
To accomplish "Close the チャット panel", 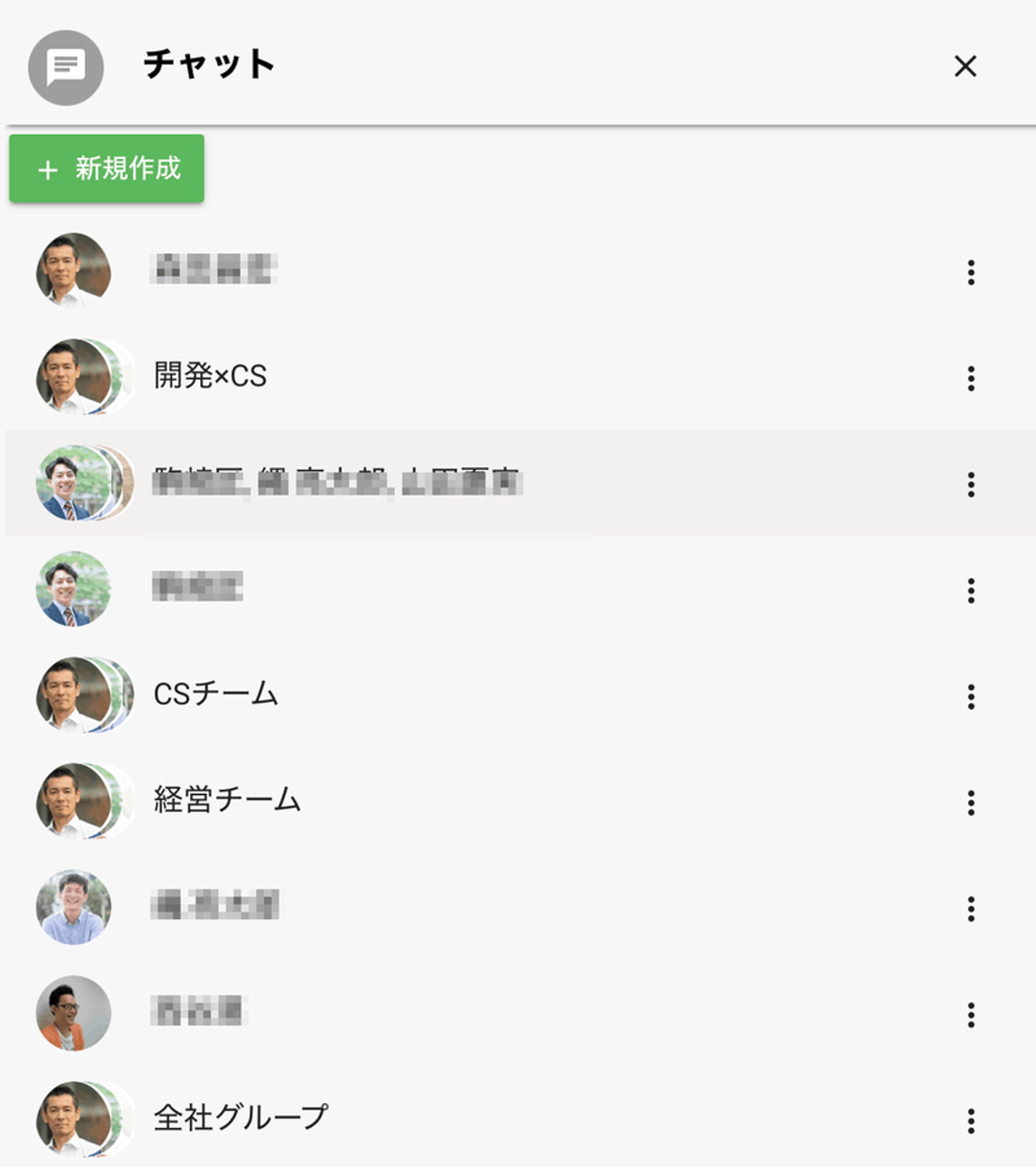I will 965,66.
